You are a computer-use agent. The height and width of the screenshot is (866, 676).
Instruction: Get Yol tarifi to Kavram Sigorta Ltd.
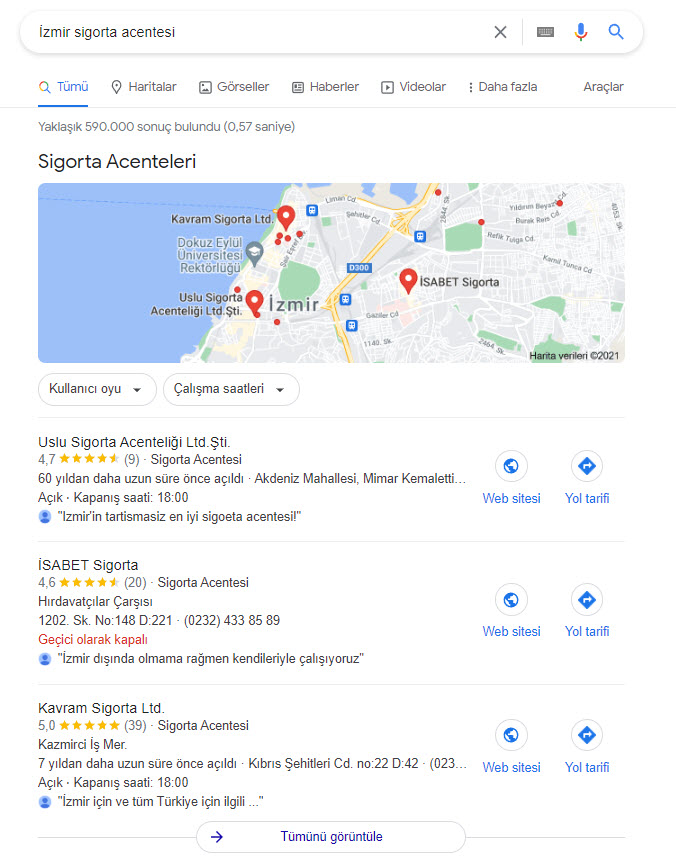click(x=587, y=747)
